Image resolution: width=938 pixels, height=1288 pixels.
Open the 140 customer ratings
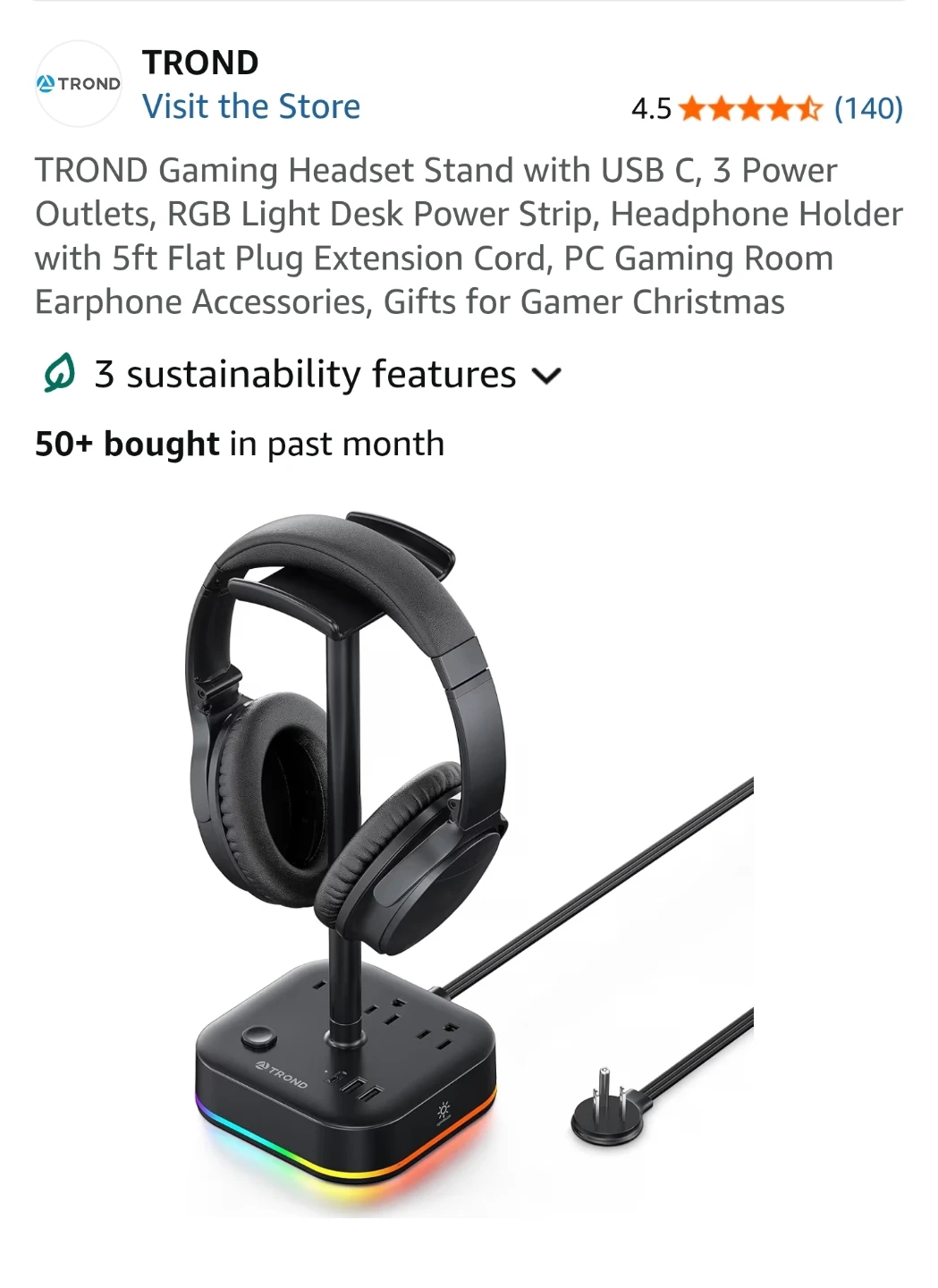click(x=867, y=108)
